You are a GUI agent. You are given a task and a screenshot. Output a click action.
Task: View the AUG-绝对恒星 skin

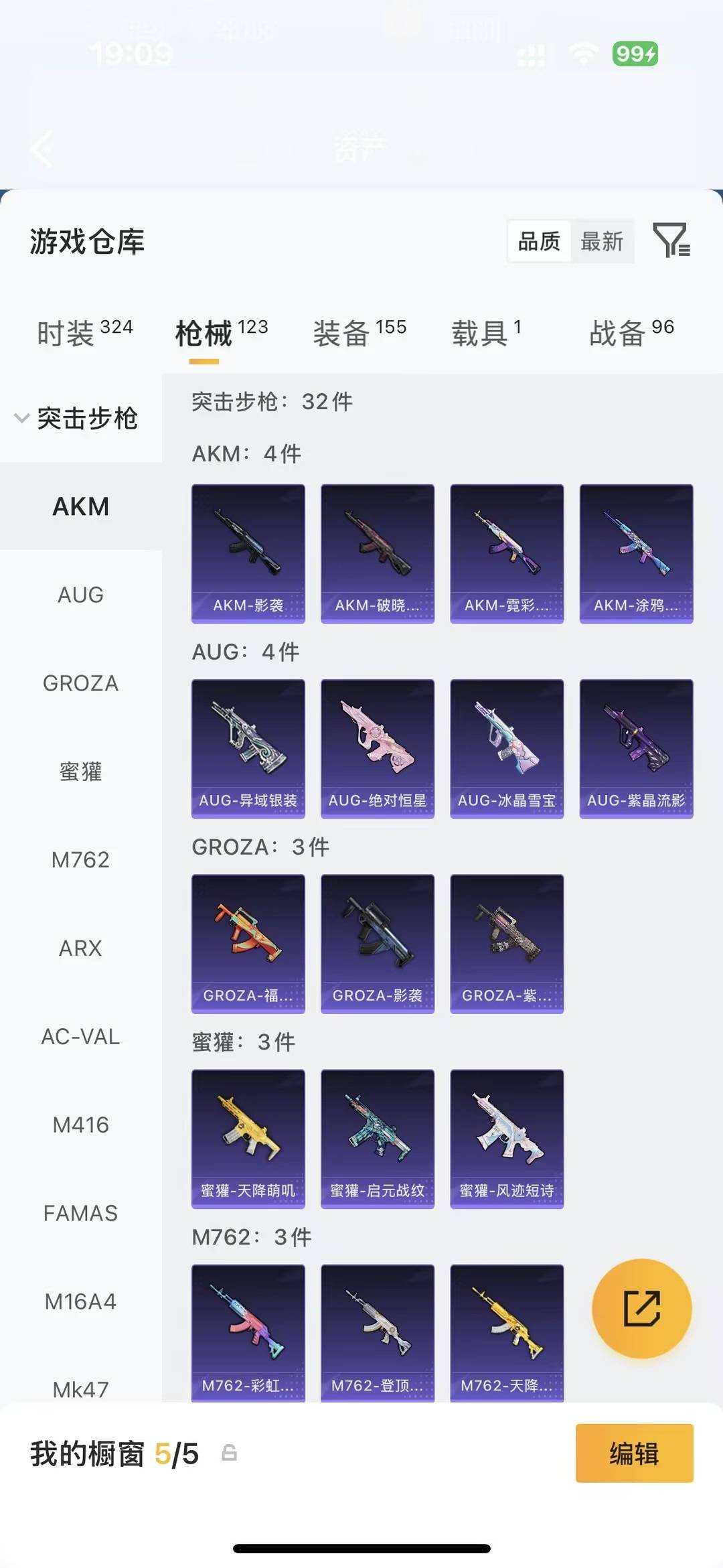(378, 749)
